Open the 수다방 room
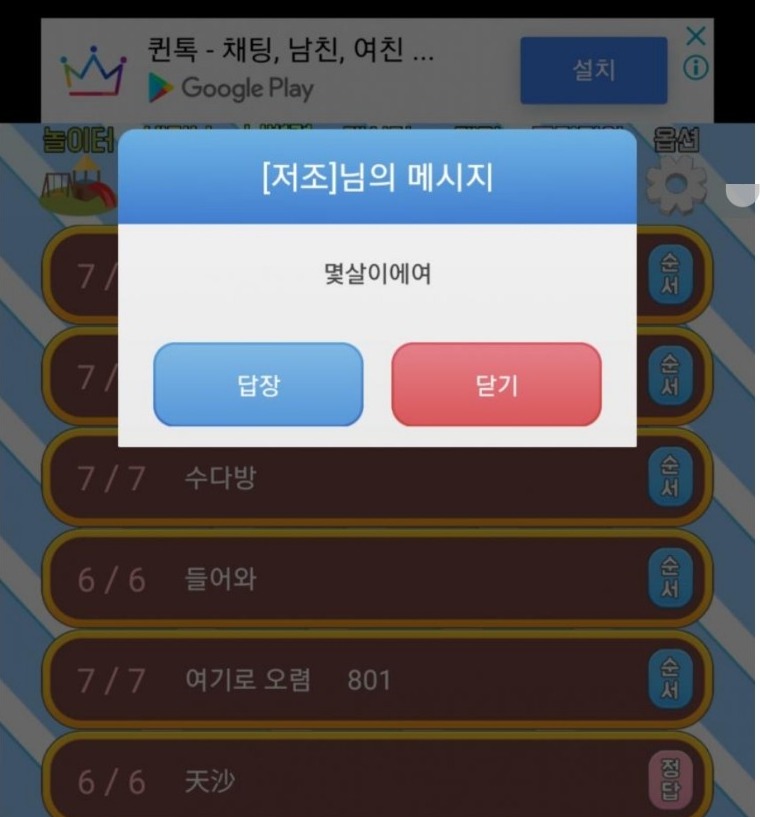Viewport: 760px width, 817px height. tap(350, 478)
